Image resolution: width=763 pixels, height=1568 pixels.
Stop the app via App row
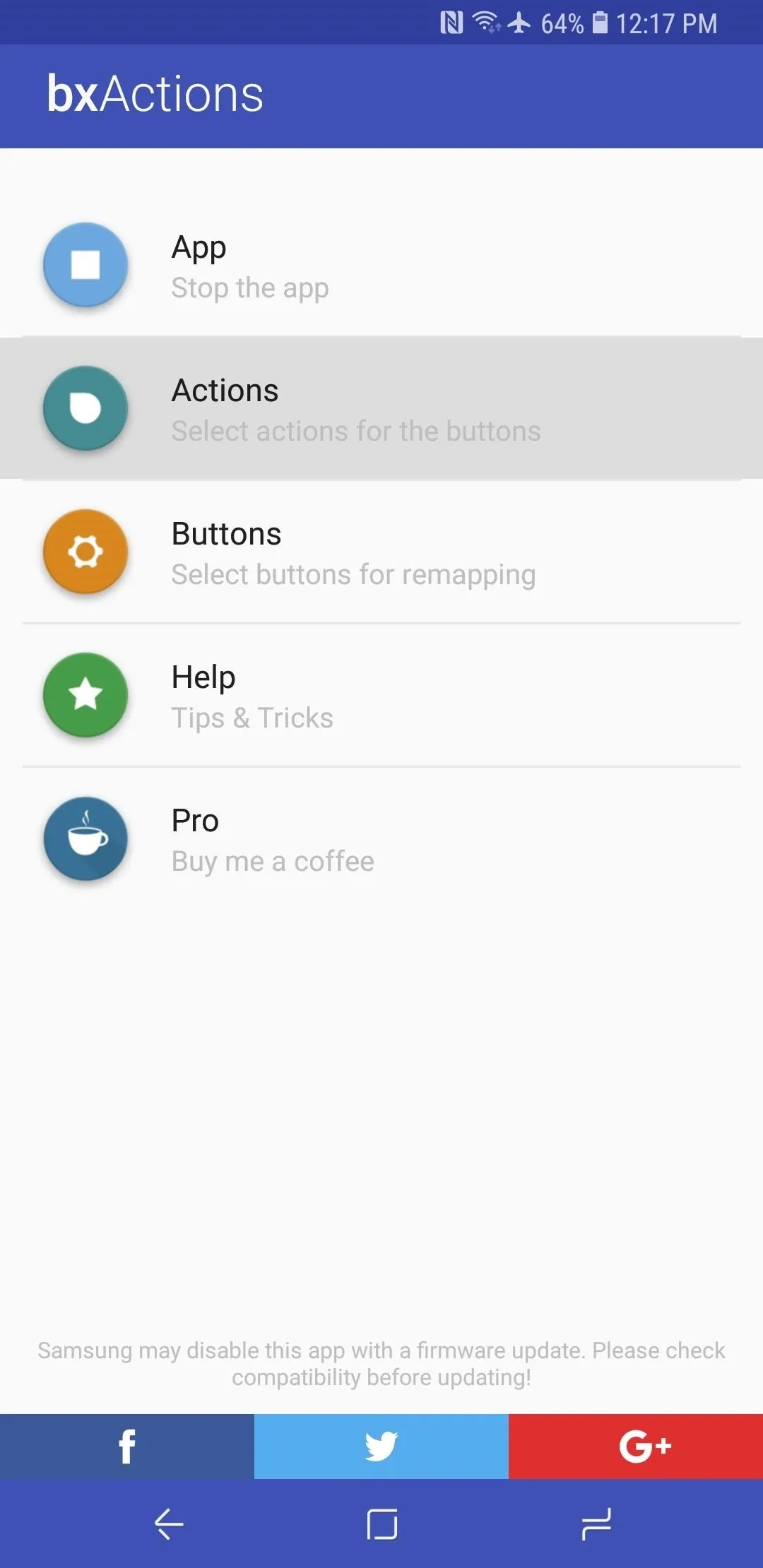(381, 266)
